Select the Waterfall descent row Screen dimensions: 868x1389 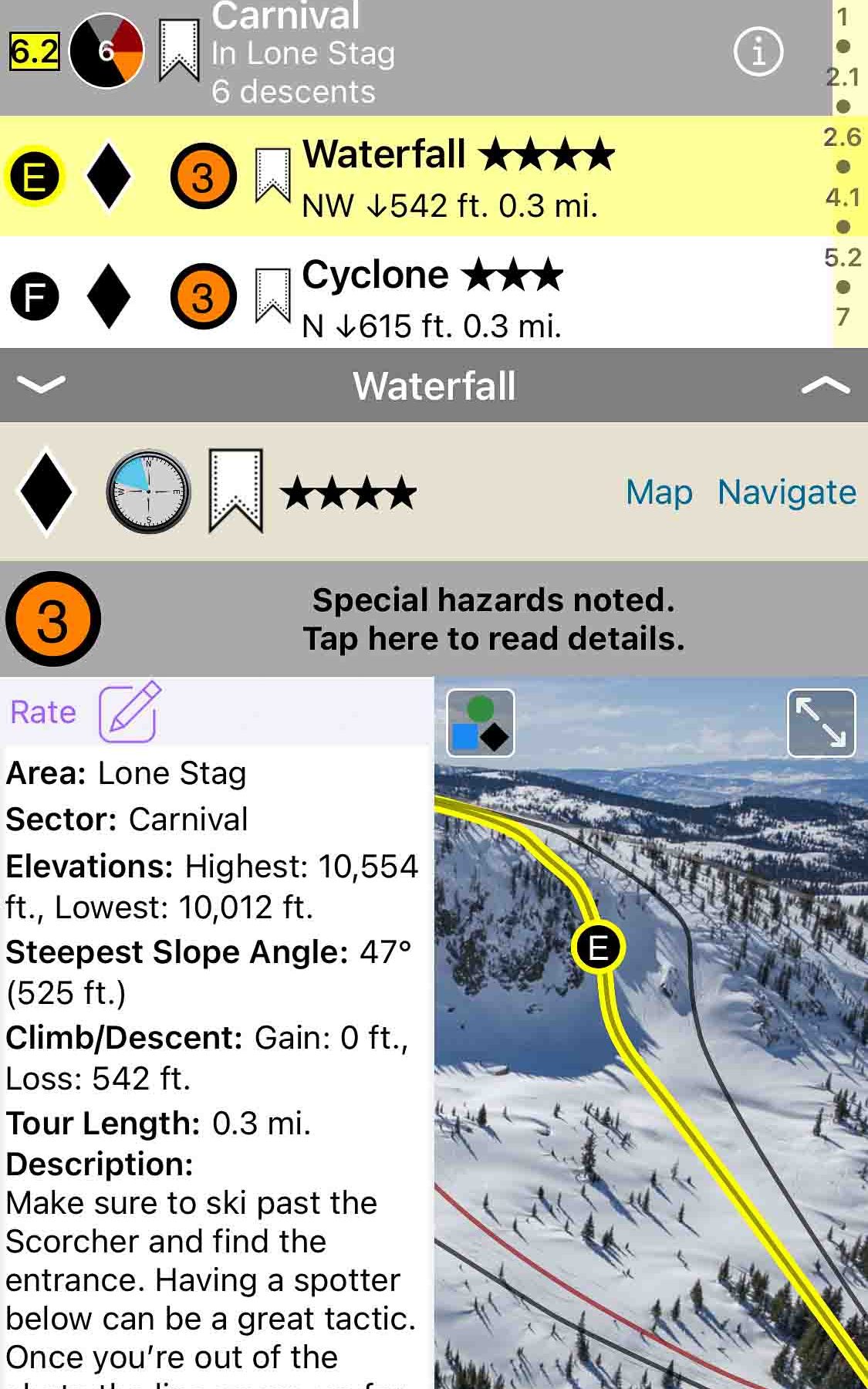pyautogui.click(x=463, y=177)
